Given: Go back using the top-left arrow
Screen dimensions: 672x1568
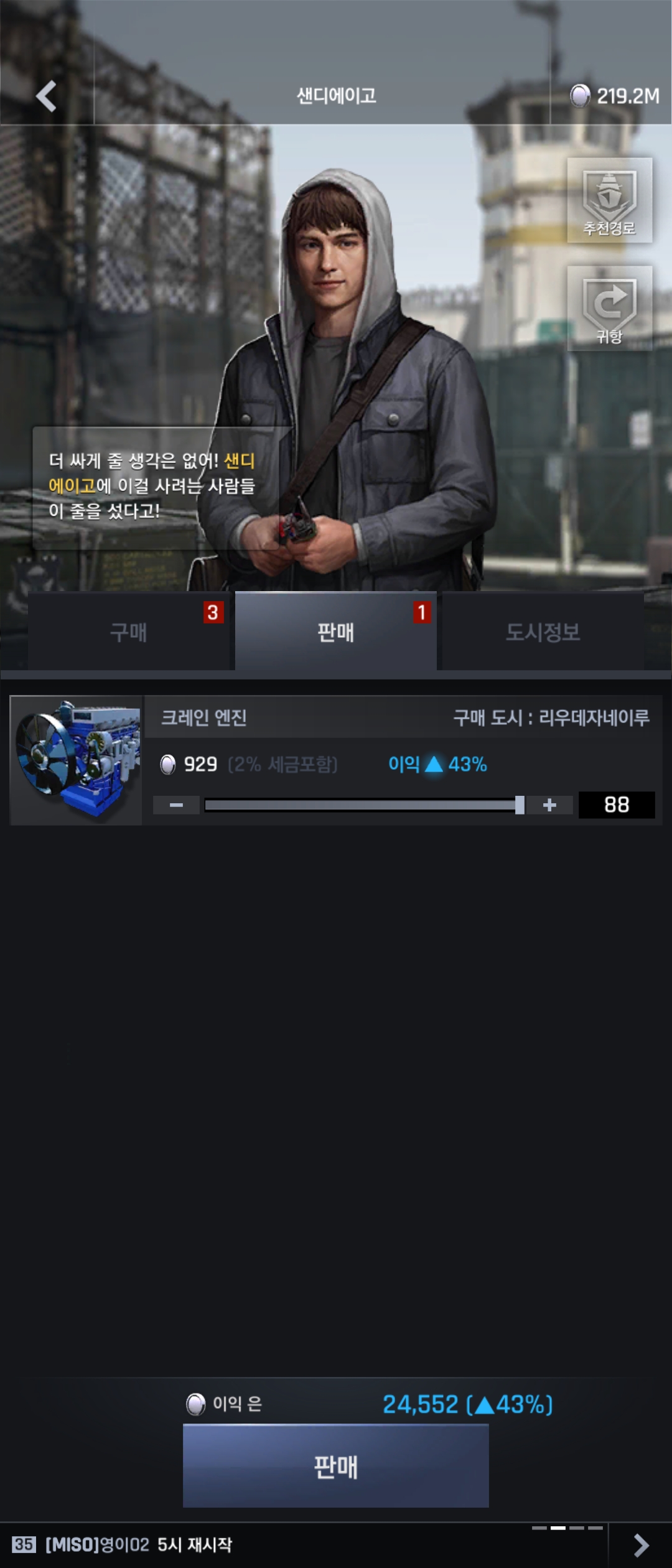Looking at the screenshot, I should pyautogui.click(x=47, y=96).
